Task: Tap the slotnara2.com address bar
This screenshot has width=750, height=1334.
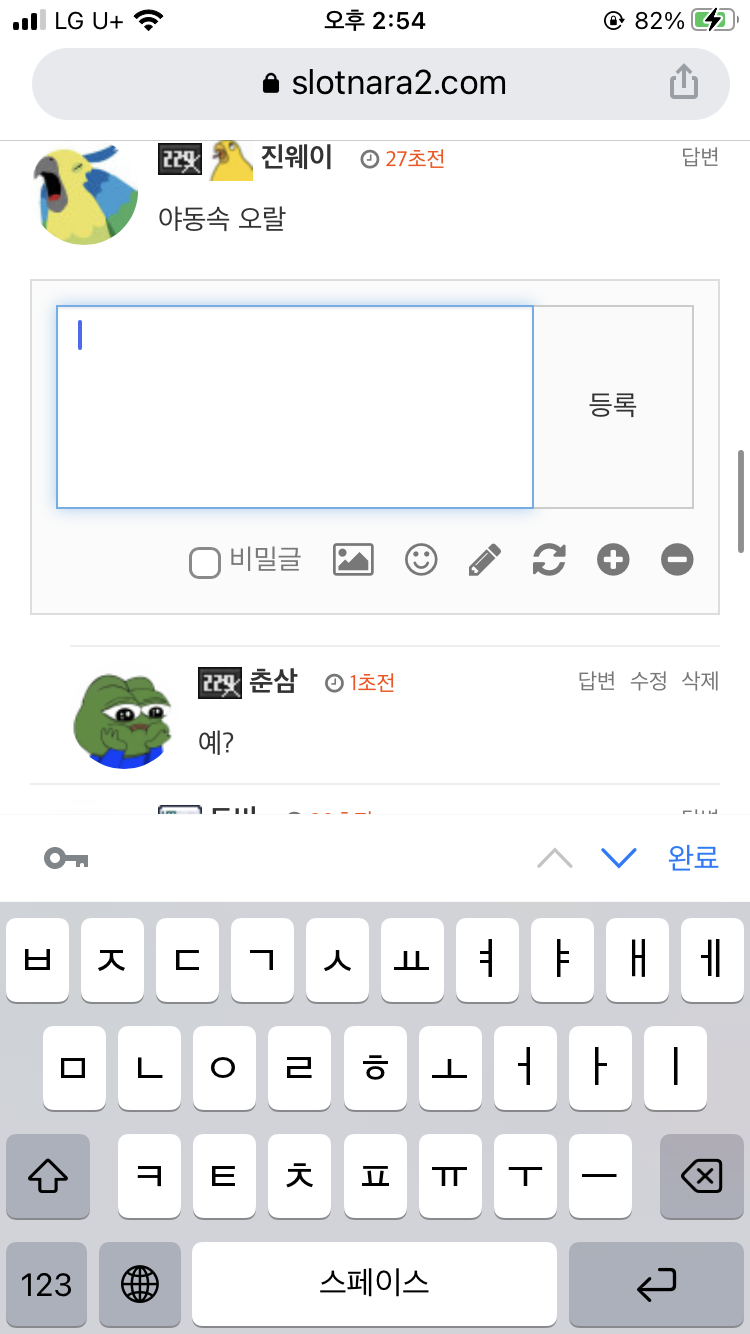Action: tap(381, 84)
